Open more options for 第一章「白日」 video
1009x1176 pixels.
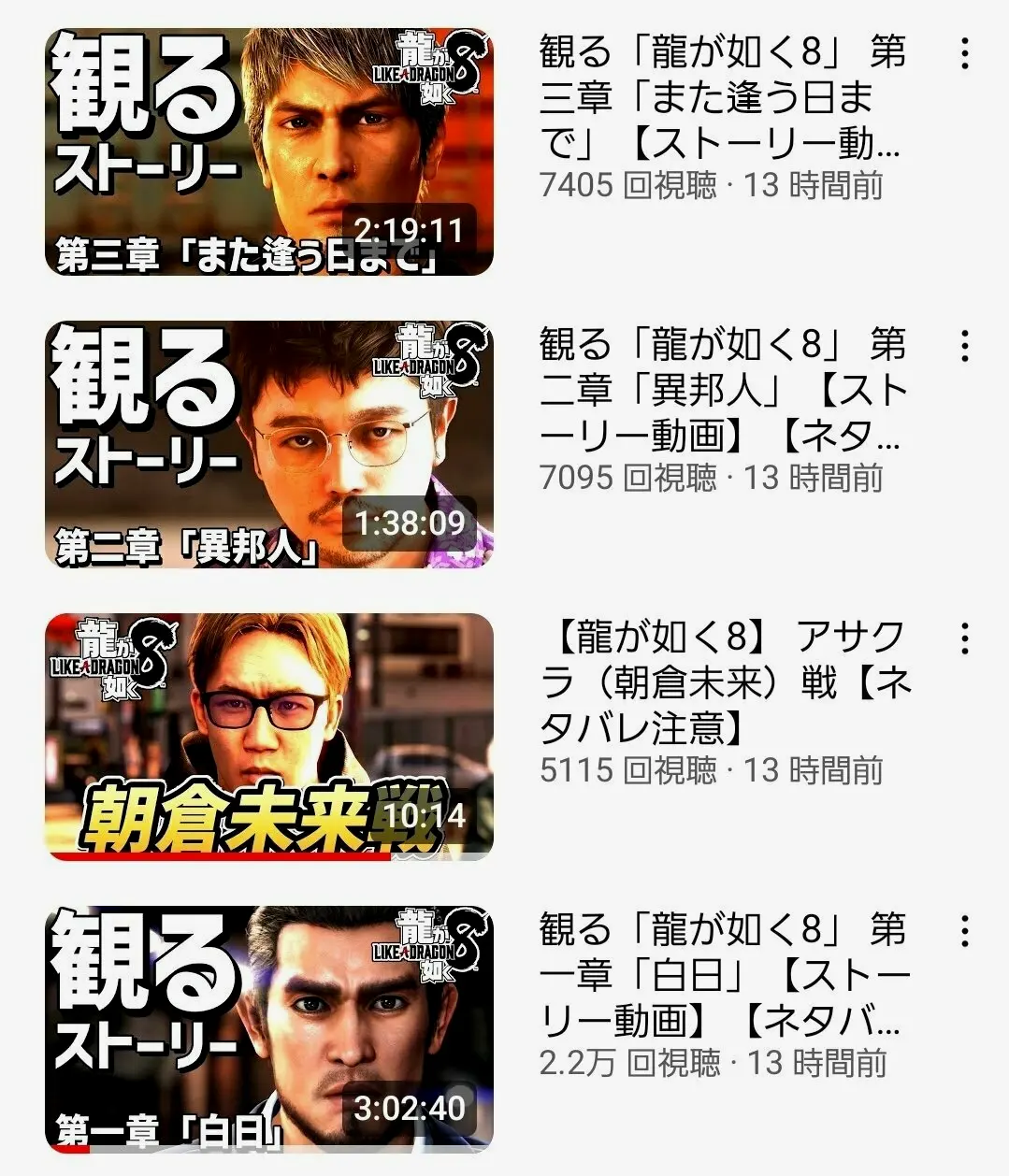964,931
